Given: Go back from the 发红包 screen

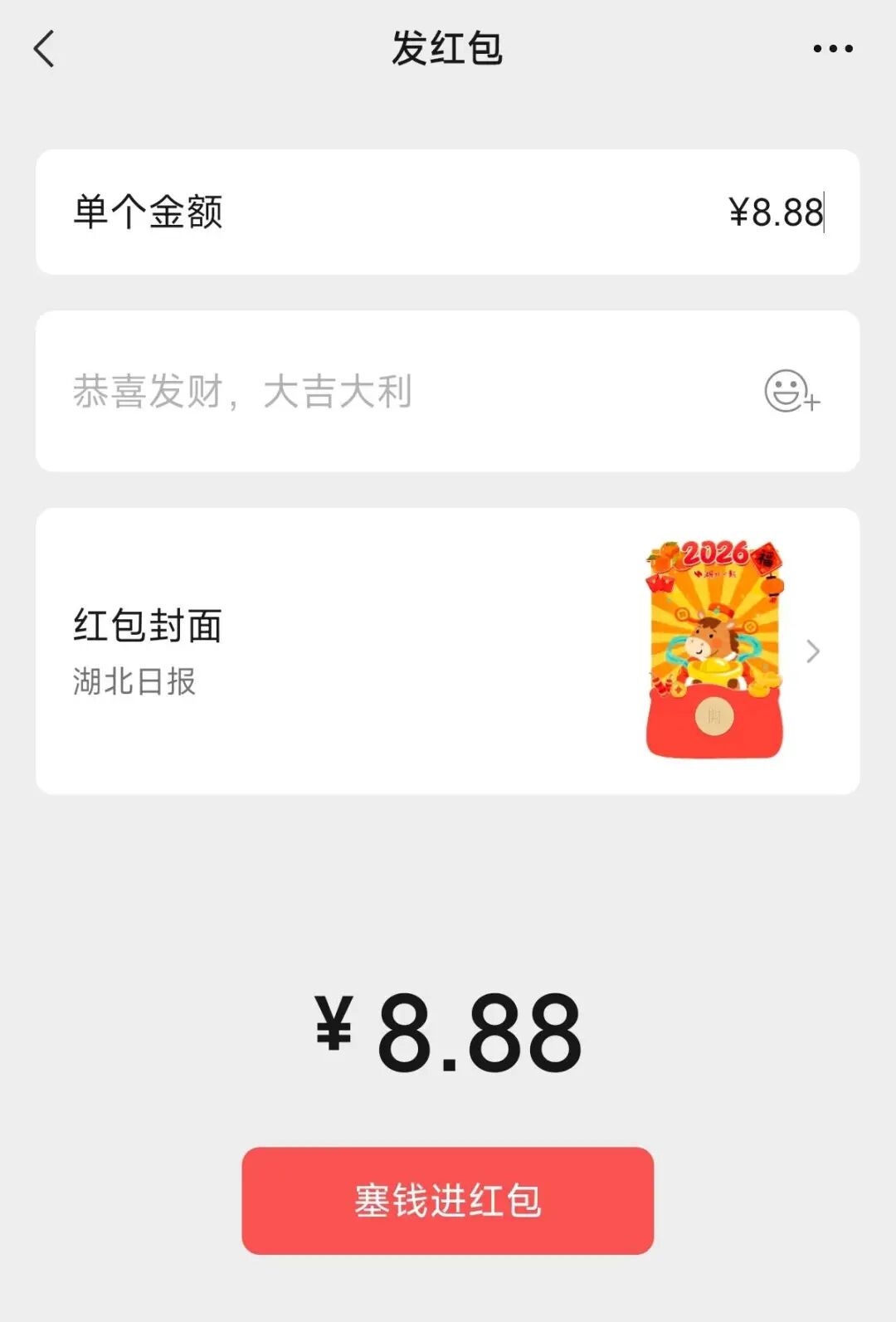Looking at the screenshot, I should click(x=45, y=49).
